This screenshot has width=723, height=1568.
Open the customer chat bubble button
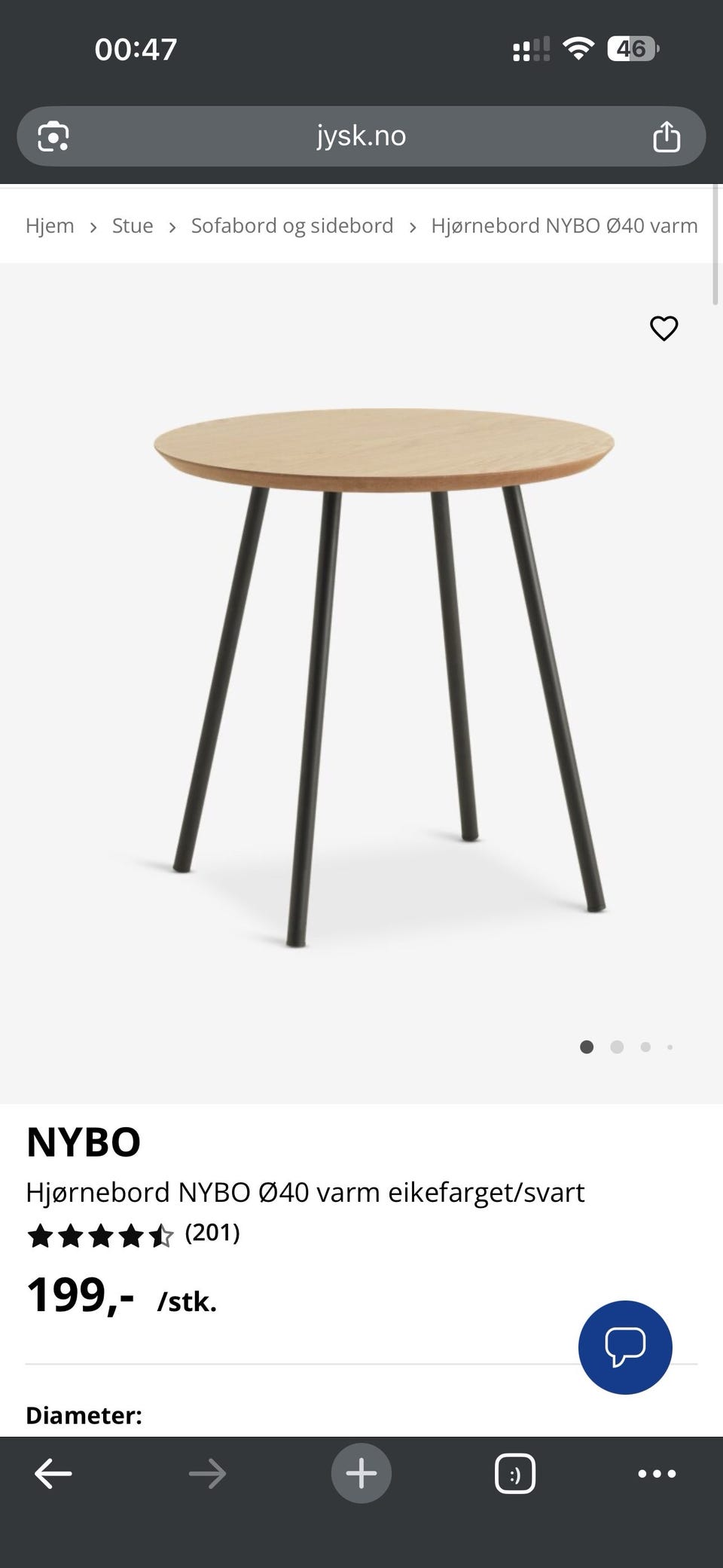pyautogui.click(x=625, y=1347)
